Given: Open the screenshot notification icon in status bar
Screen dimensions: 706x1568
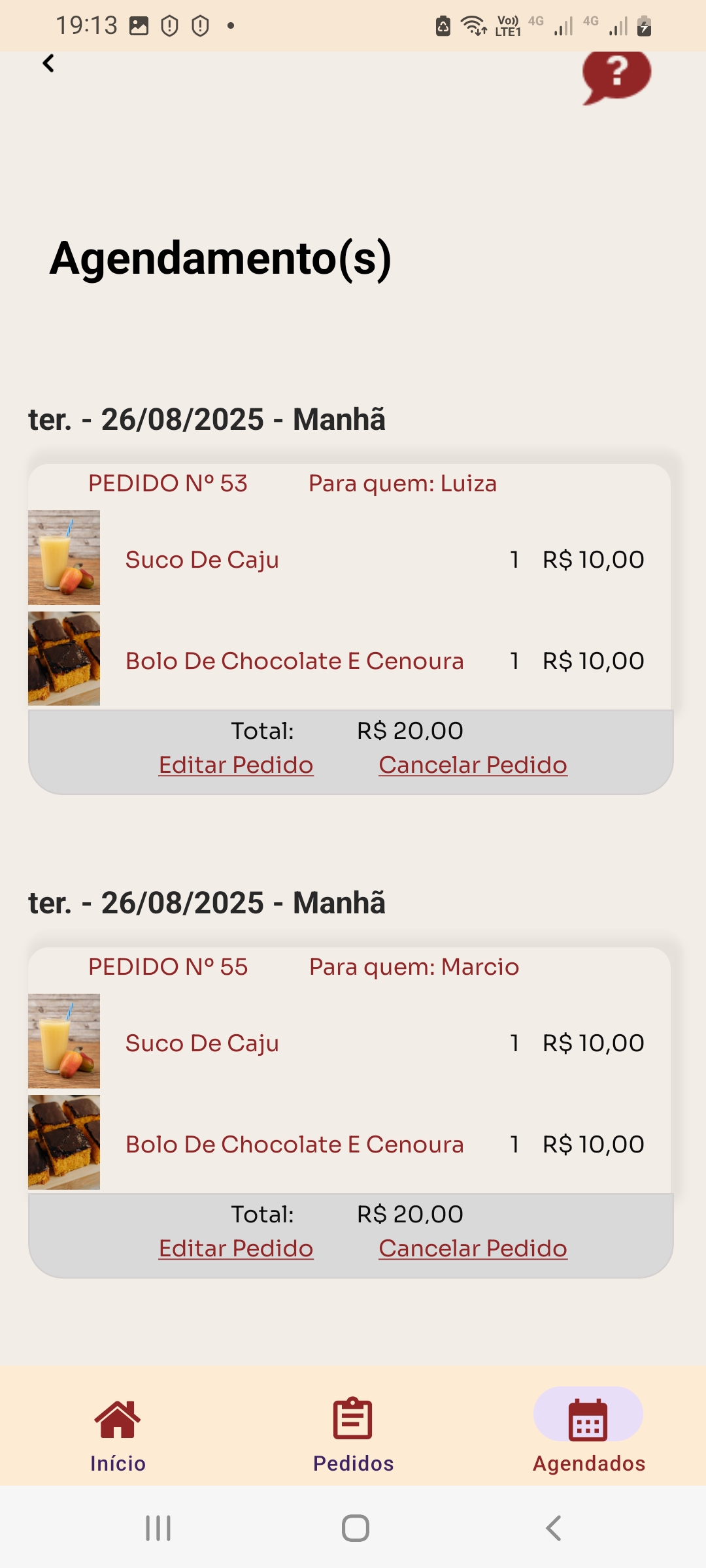Looking at the screenshot, I should (138, 25).
